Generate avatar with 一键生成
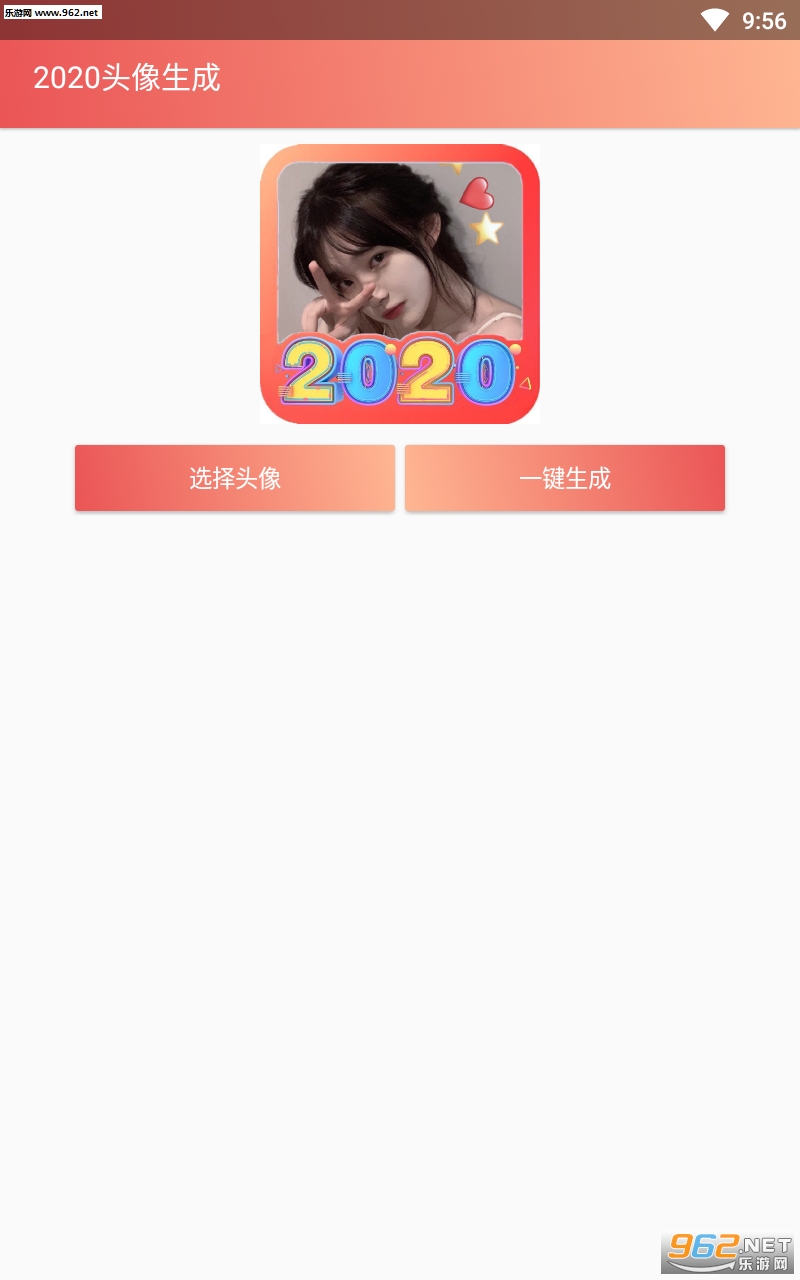The height and width of the screenshot is (1280, 800). [565, 478]
